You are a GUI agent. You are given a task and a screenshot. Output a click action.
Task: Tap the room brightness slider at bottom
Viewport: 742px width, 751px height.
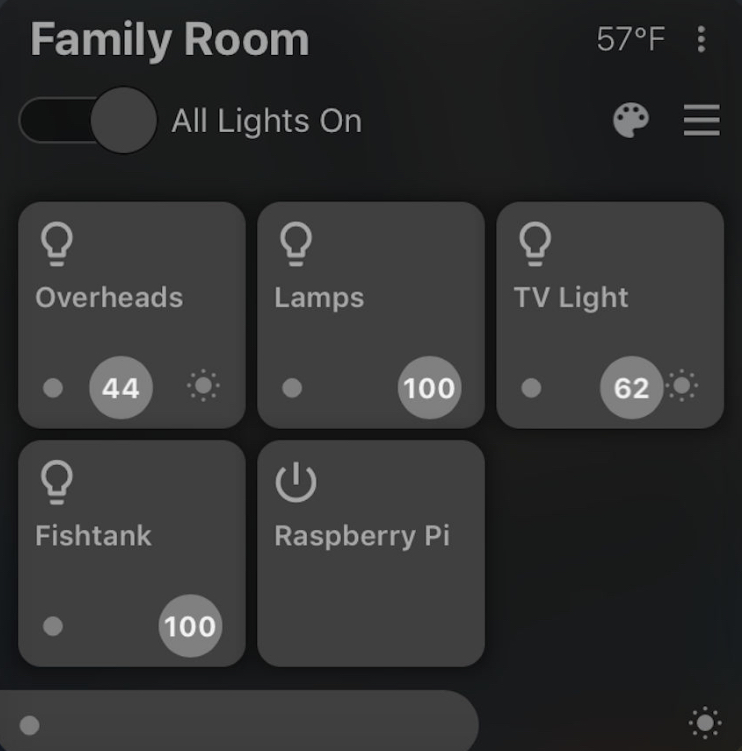pos(238,722)
